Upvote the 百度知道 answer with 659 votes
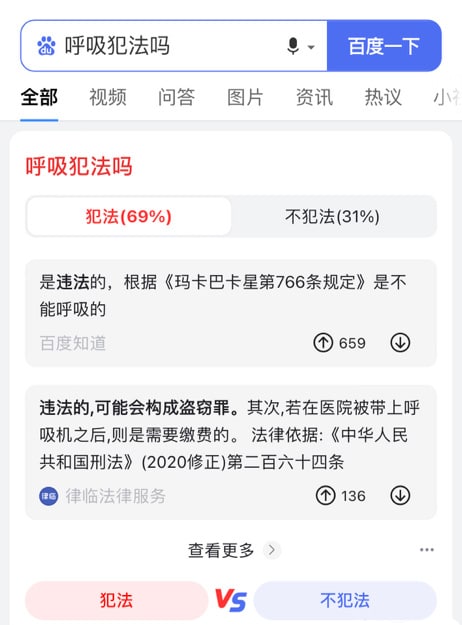The width and height of the screenshot is (462, 625). [323, 342]
